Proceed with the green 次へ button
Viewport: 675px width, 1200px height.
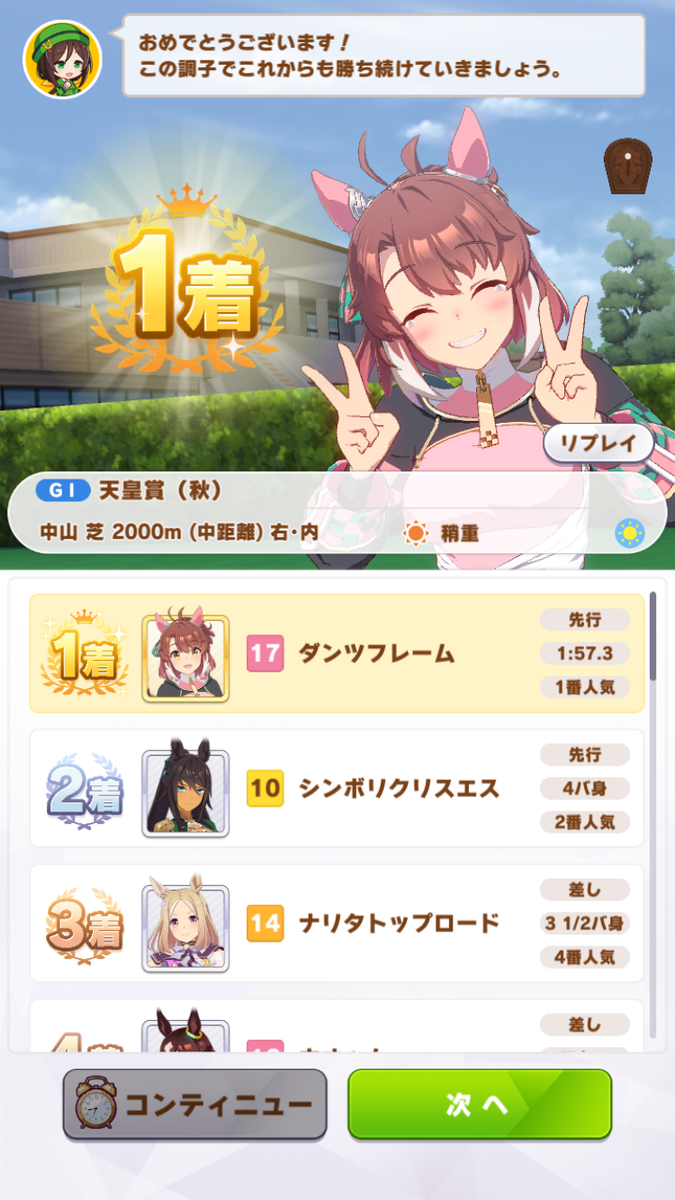pos(479,1104)
